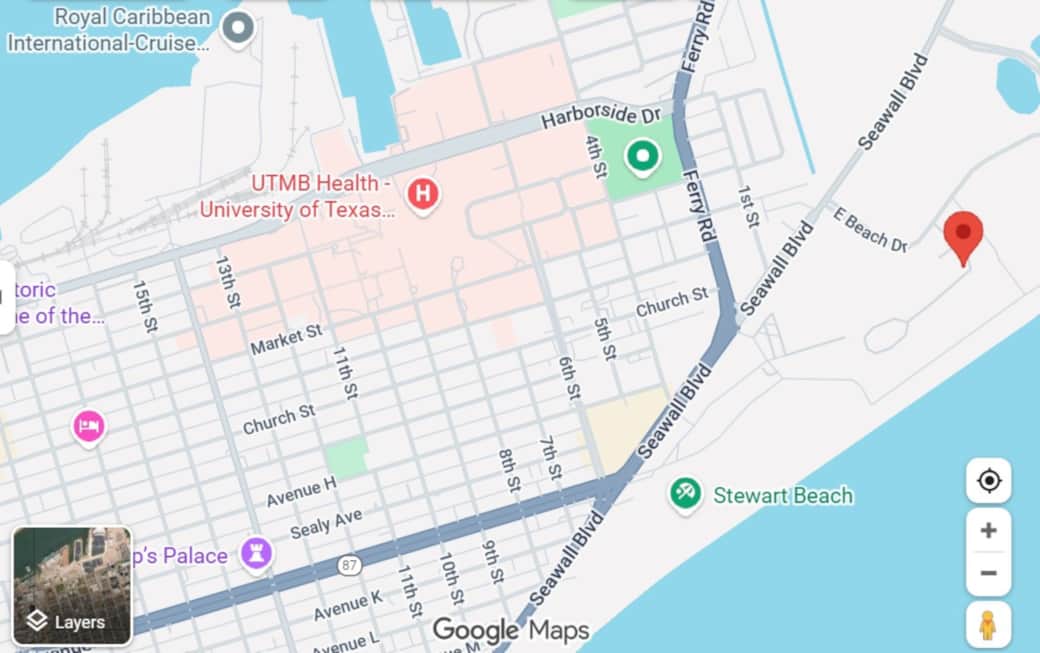Viewport: 1040px width, 653px height.
Task: Open UTMB Health hospital marker
Action: (423, 192)
